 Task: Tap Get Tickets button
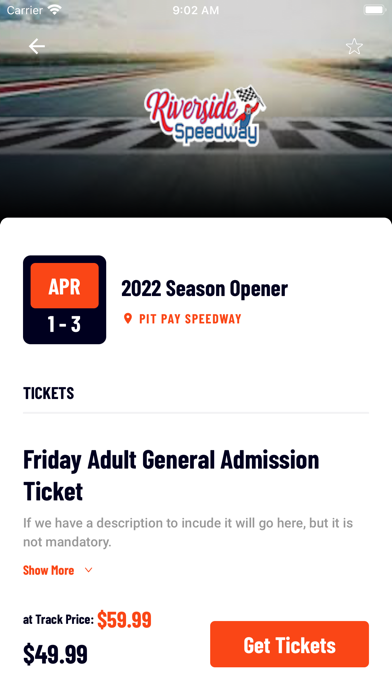tap(289, 644)
